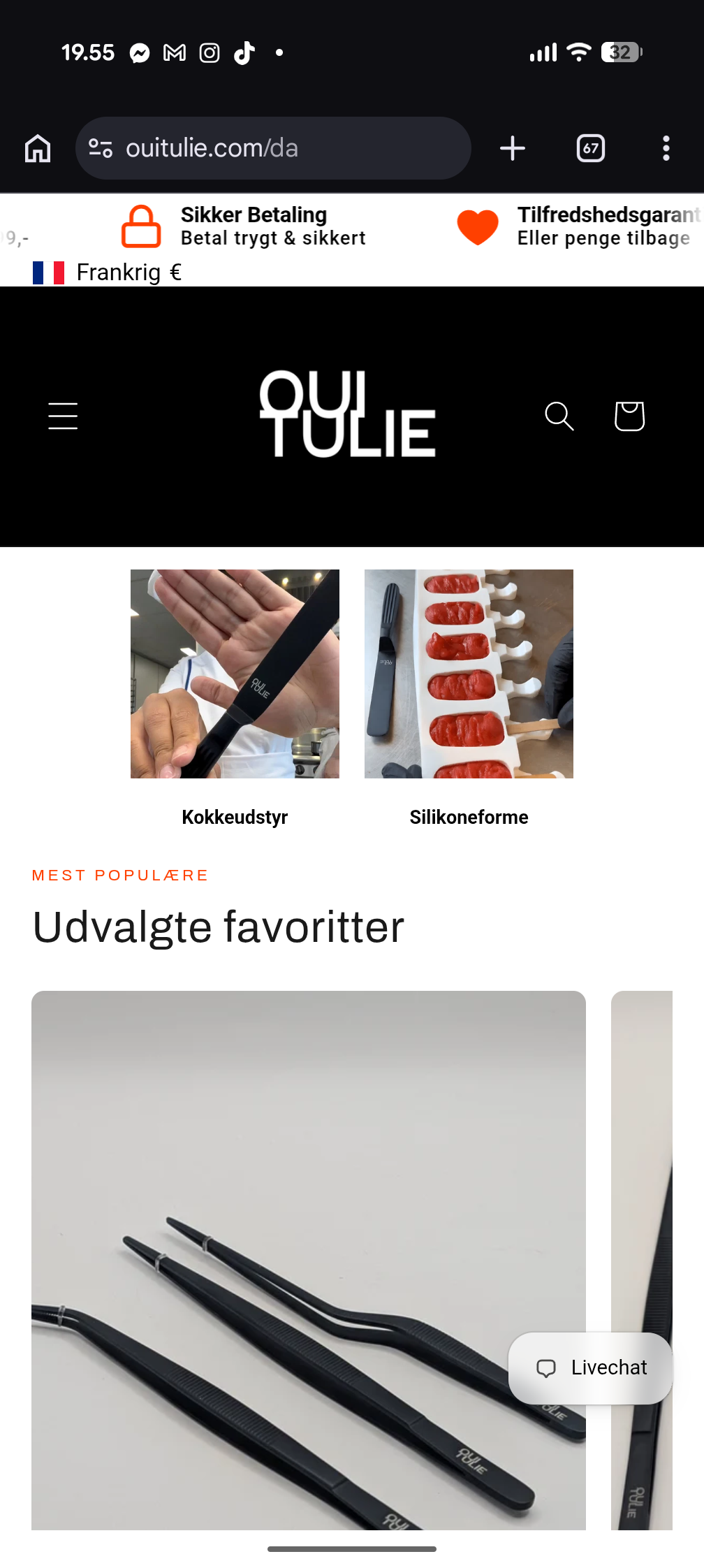The image size is (704, 1568).
Task: Go to Ouitulie homepage via logo
Action: click(347, 414)
